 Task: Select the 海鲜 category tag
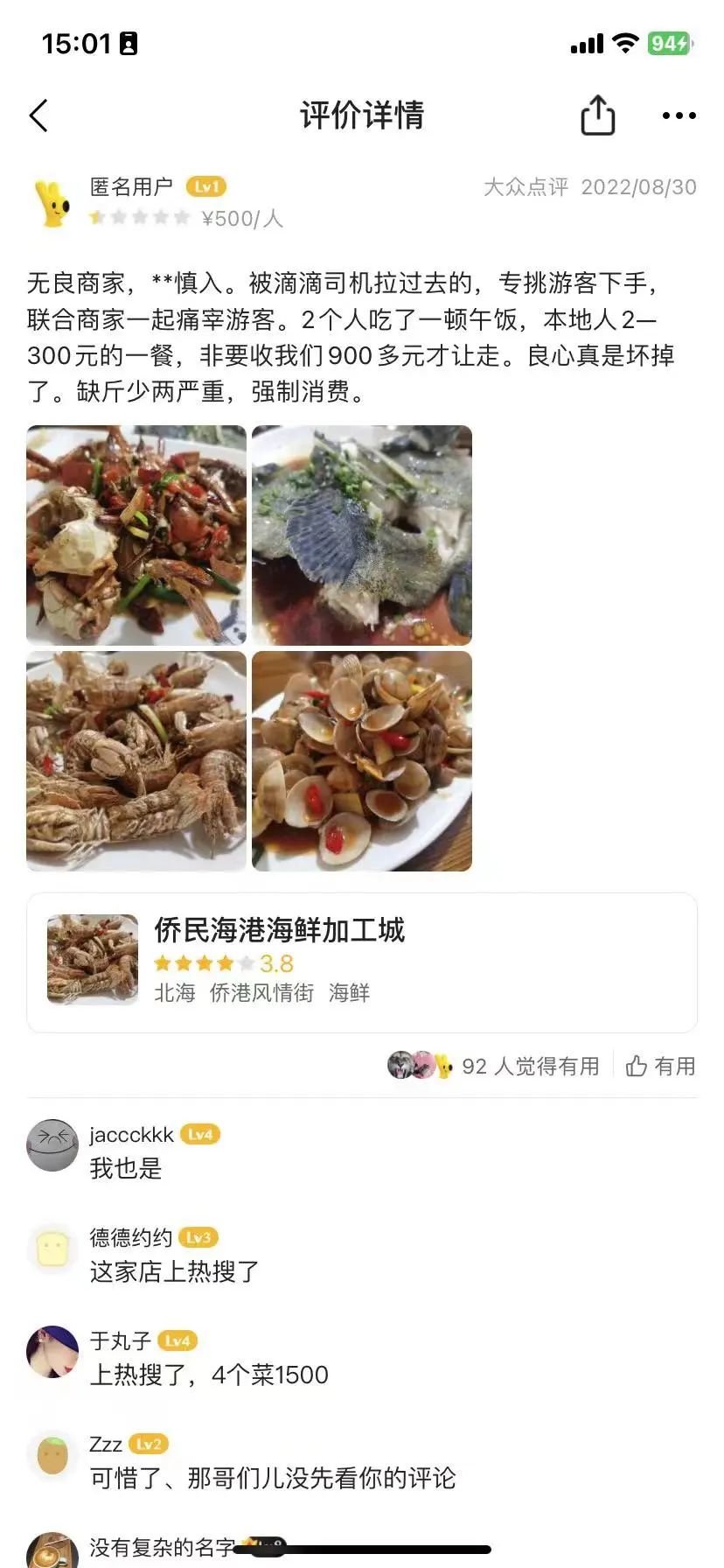[x=351, y=993]
